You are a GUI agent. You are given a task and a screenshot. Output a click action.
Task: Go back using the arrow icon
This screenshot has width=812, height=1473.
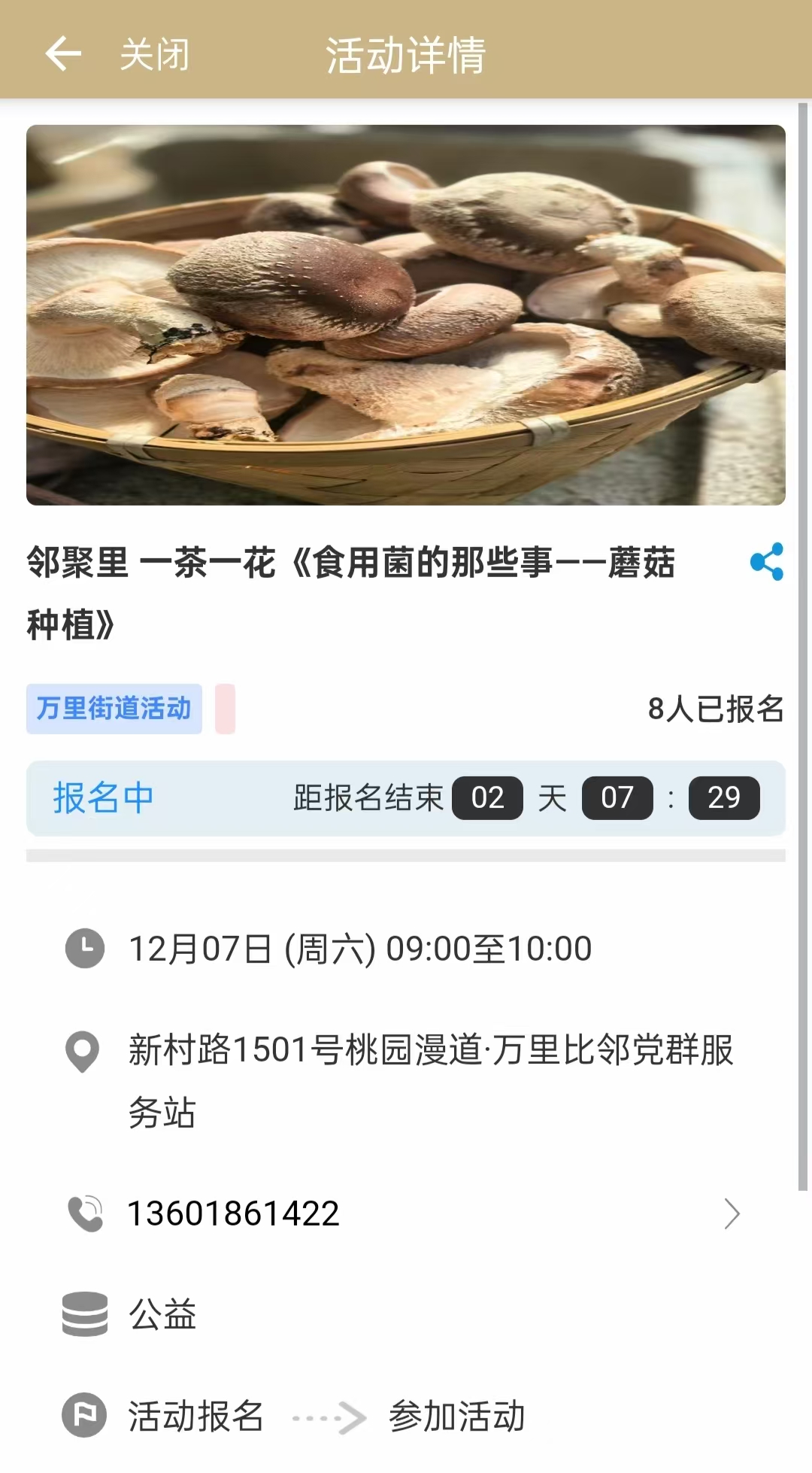(x=63, y=54)
